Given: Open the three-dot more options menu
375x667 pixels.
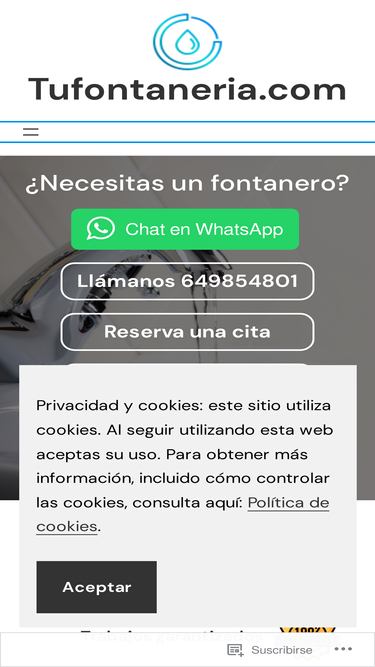Looking at the screenshot, I should (343, 649).
